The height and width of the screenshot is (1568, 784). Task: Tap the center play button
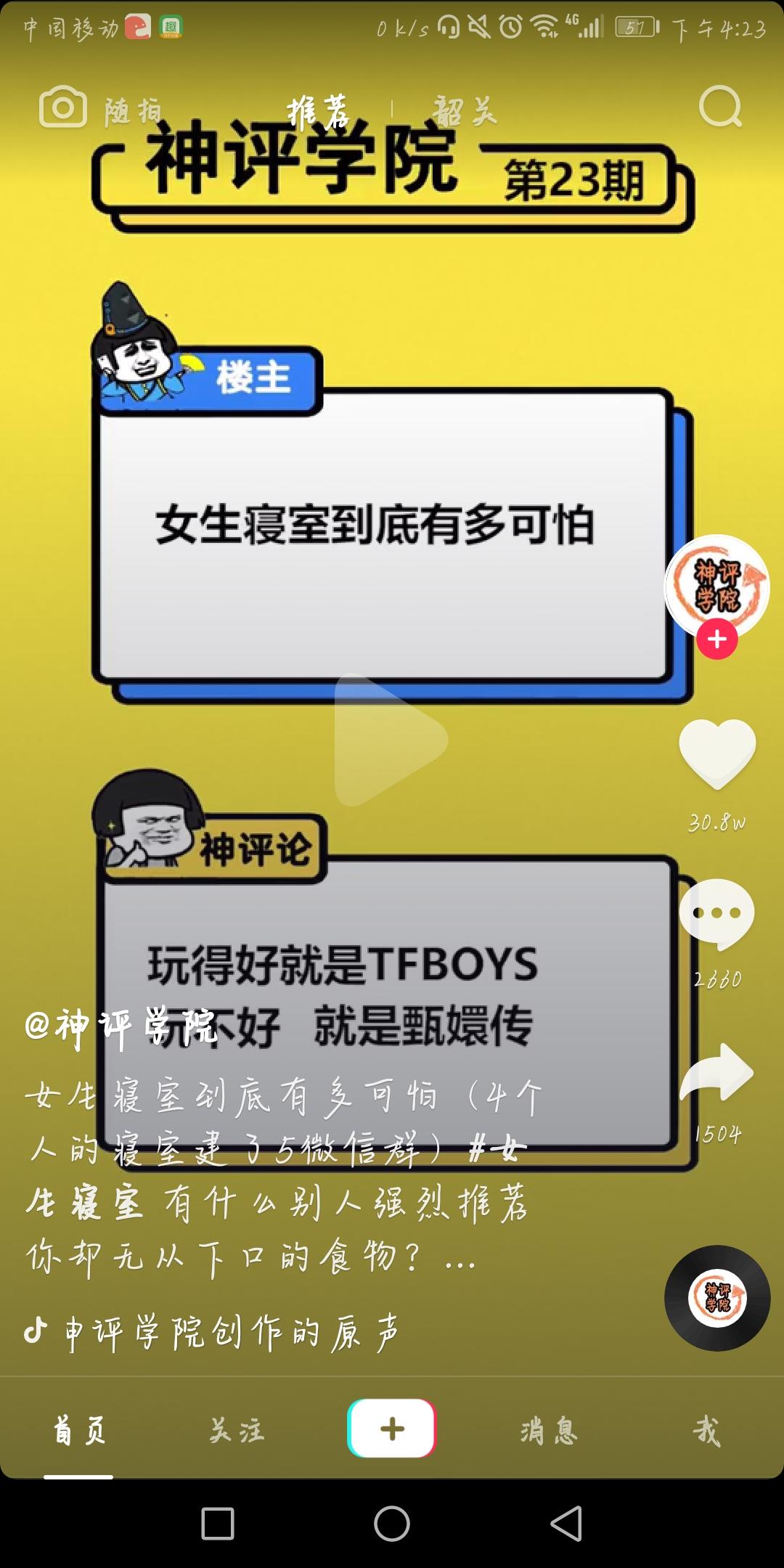click(x=389, y=740)
